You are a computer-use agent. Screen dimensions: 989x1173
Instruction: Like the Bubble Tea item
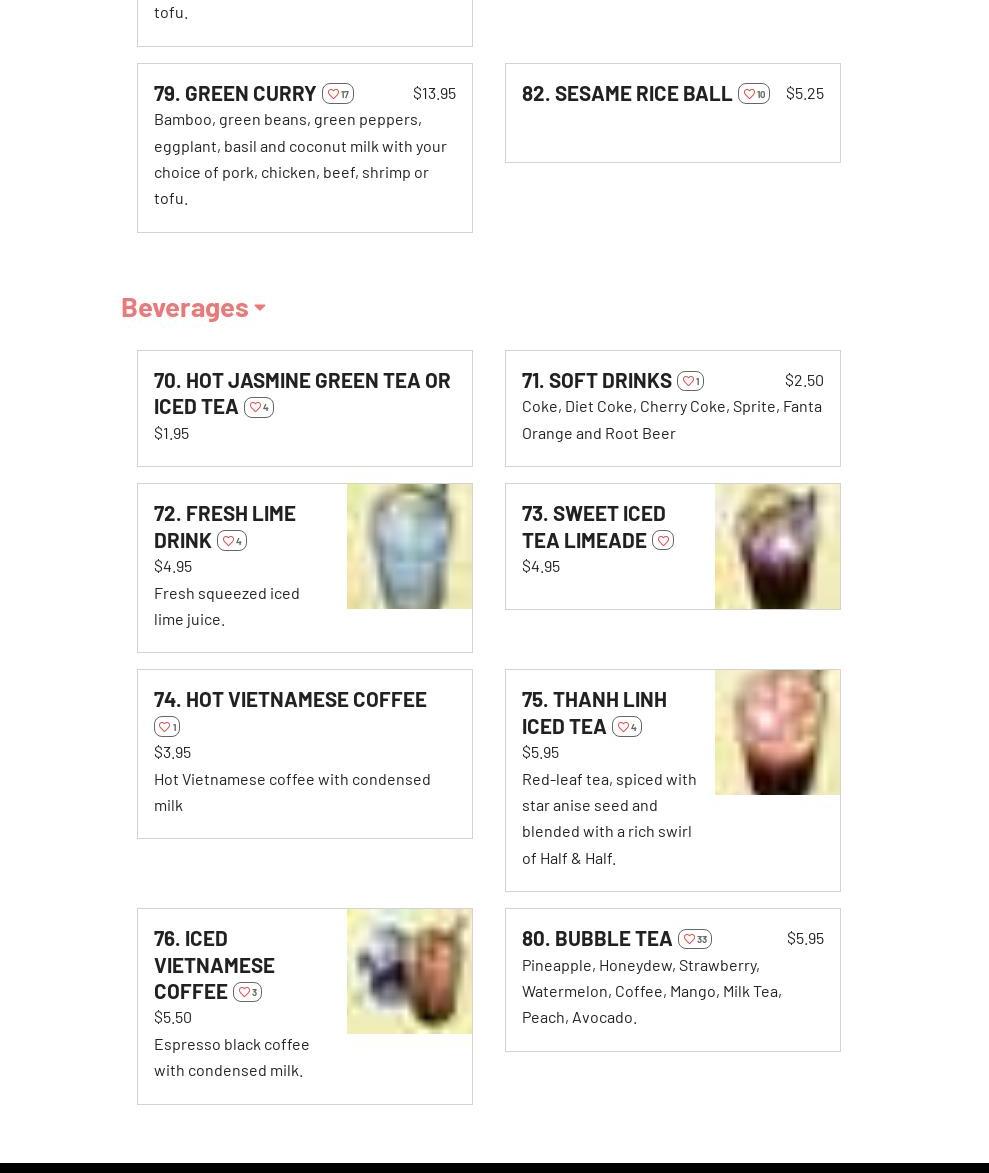[x=695, y=939]
